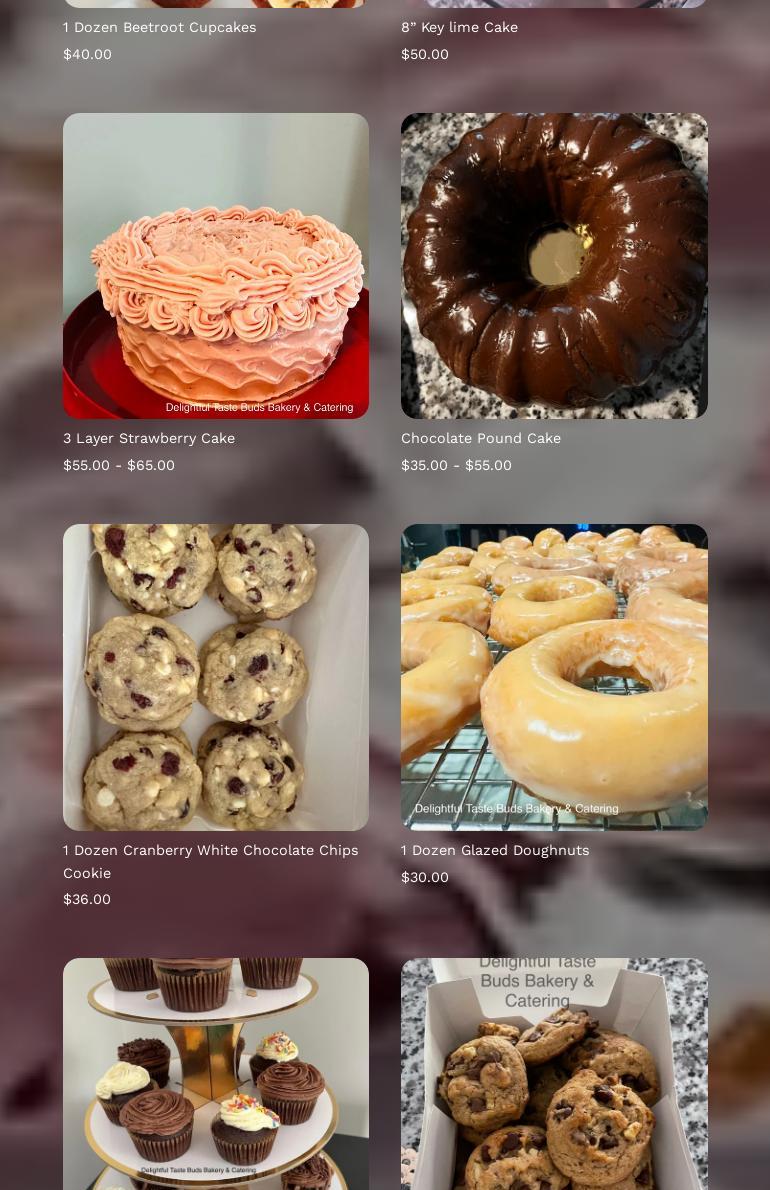View the boxed chocolate chip cookies image
Viewport: 770px width, 1190px height.
(x=554, y=1073)
